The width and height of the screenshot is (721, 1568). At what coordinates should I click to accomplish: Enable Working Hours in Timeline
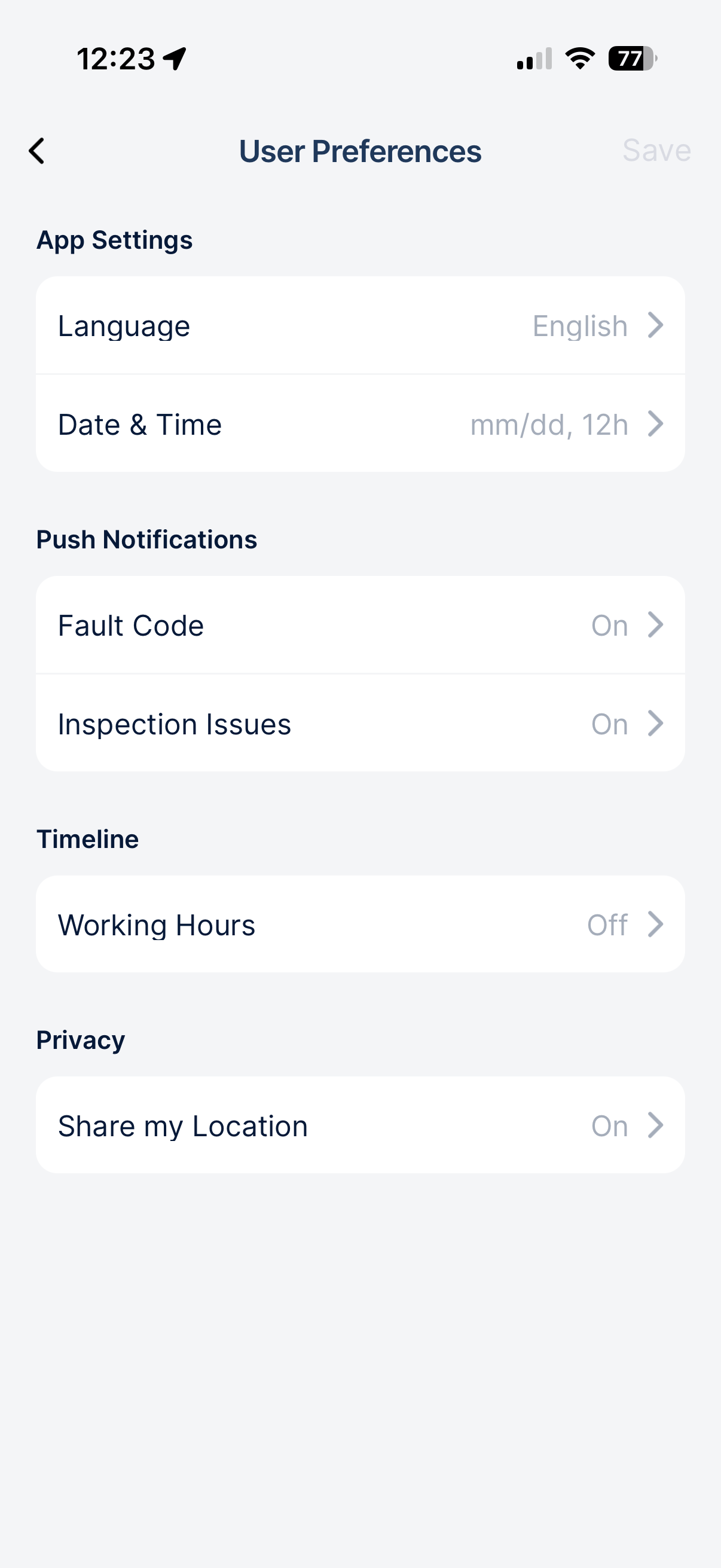(361, 924)
